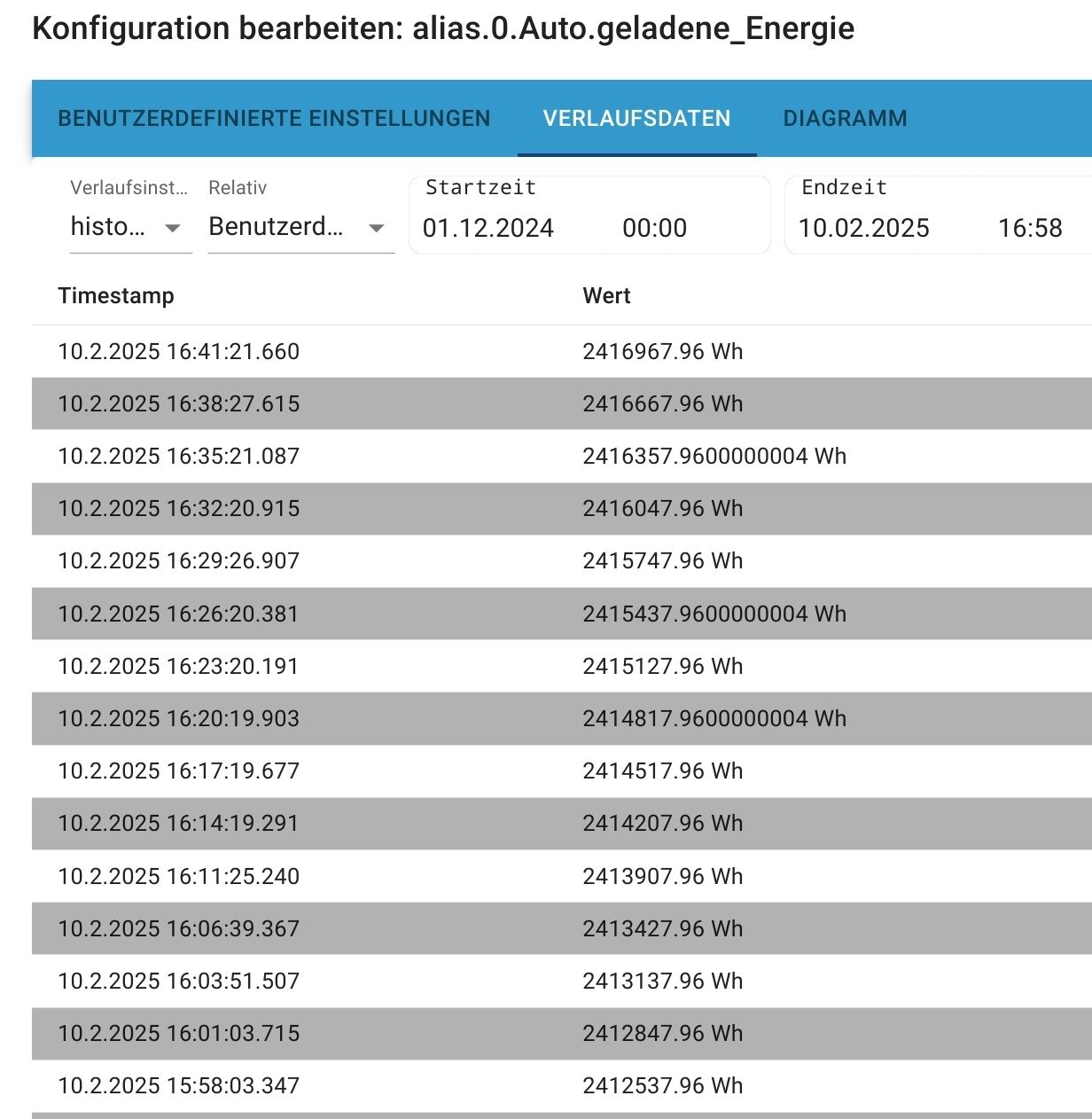The image size is (1092, 1119).
Task: Edit the Endzeit date 10.02.2025
Action: (x=863, y=229)
